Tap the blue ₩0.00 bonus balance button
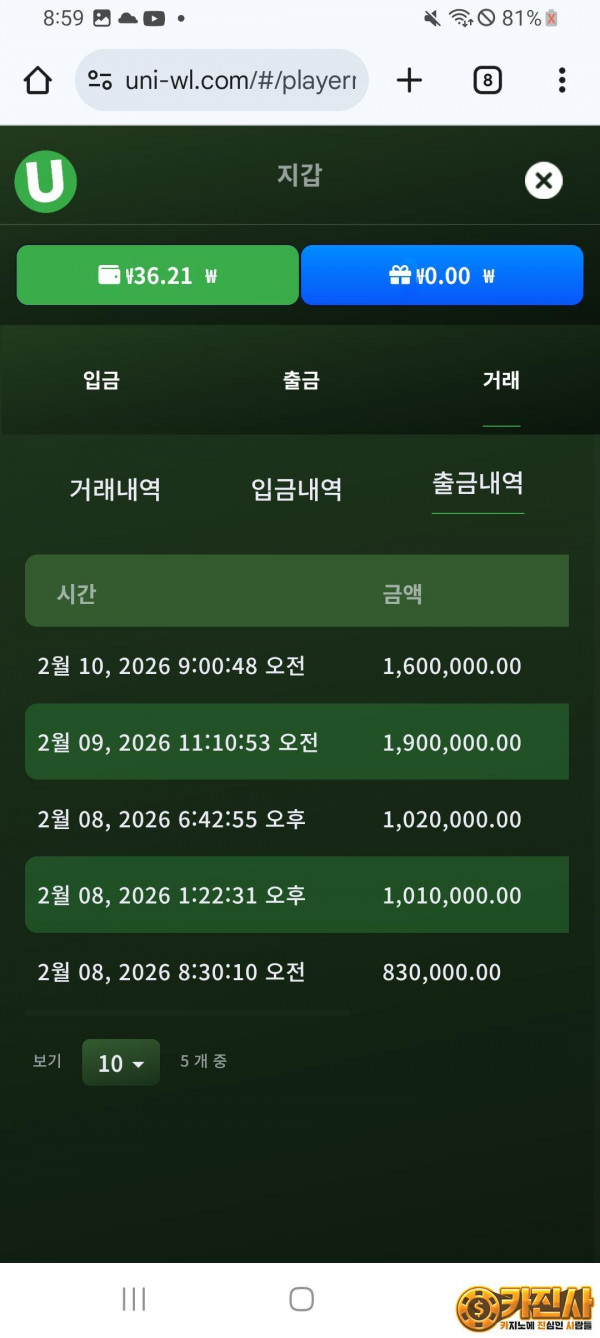 point(442,275)
